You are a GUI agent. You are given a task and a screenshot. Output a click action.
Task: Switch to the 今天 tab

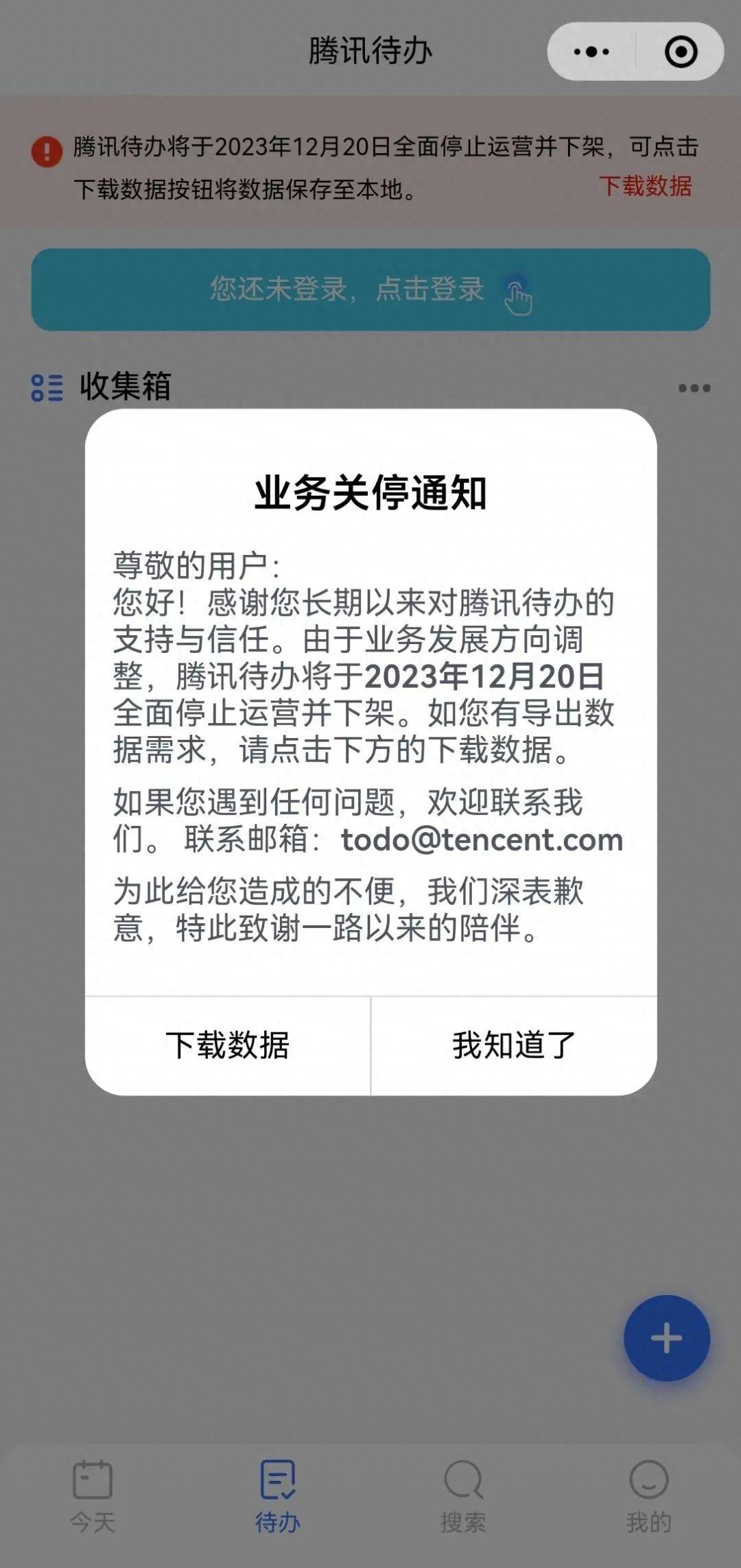click(x=93, y=1495)
